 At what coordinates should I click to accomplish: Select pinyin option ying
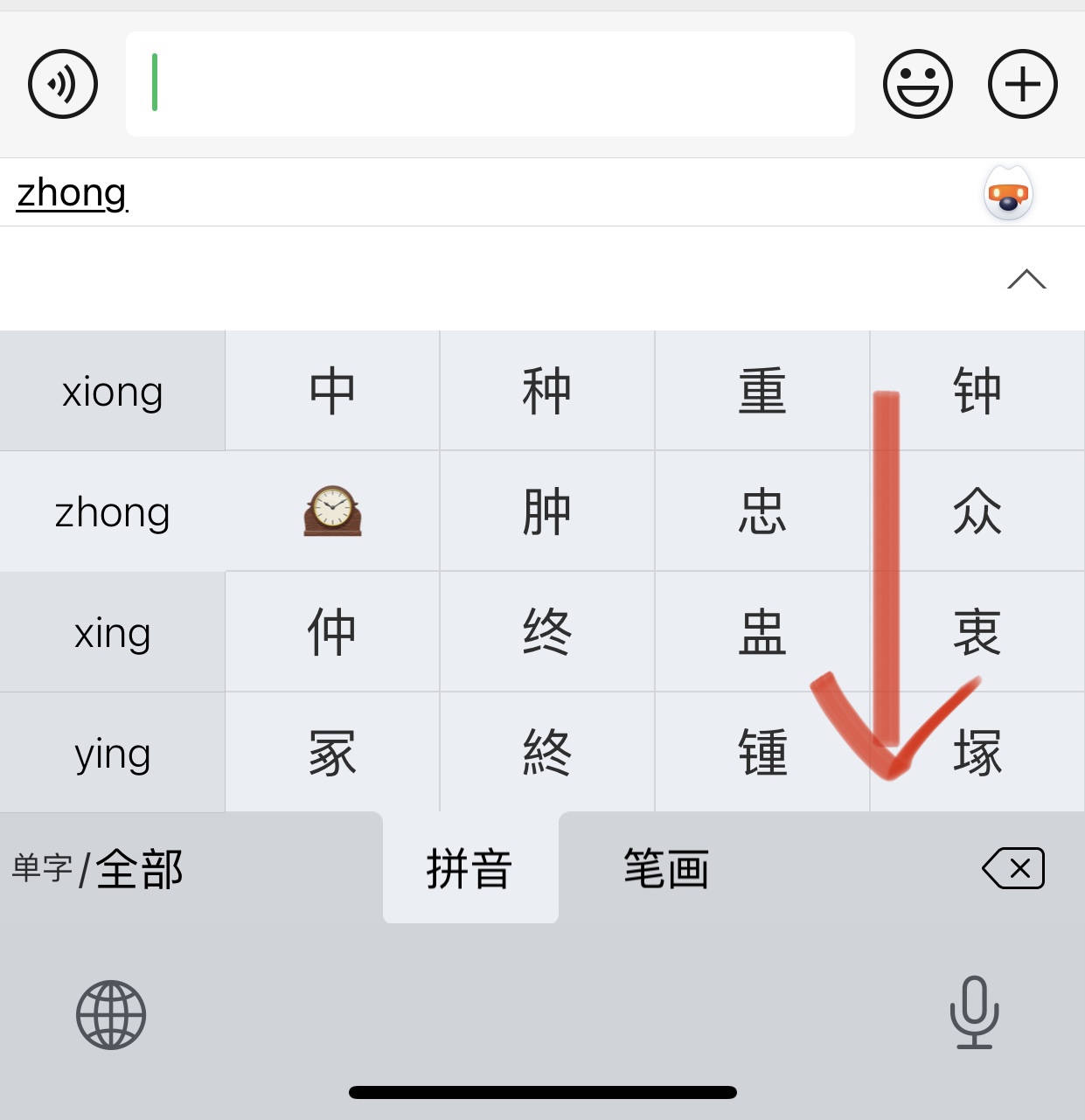[x=112, y=753]
